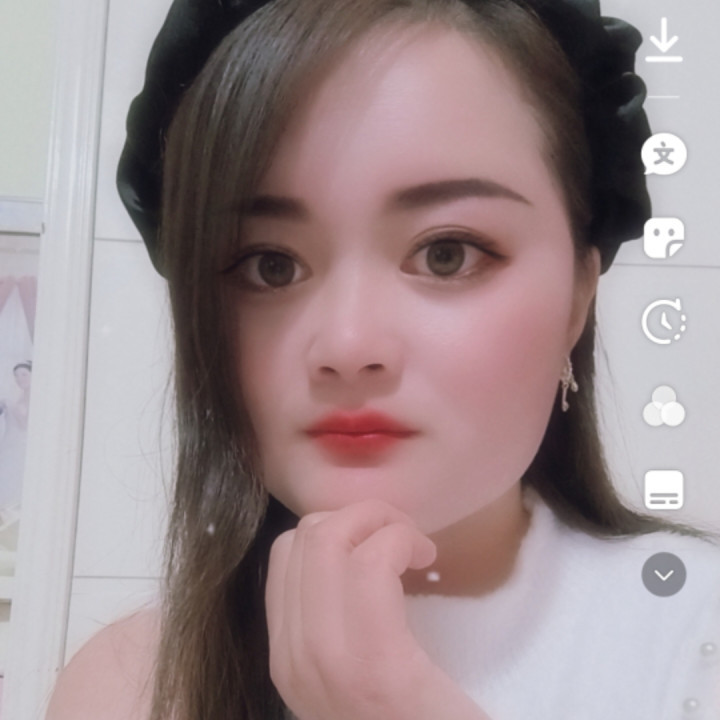This screenshot has width=720, height=720.
Task: Collapse the side toolbar with the chevron
Action: point(664,574)
